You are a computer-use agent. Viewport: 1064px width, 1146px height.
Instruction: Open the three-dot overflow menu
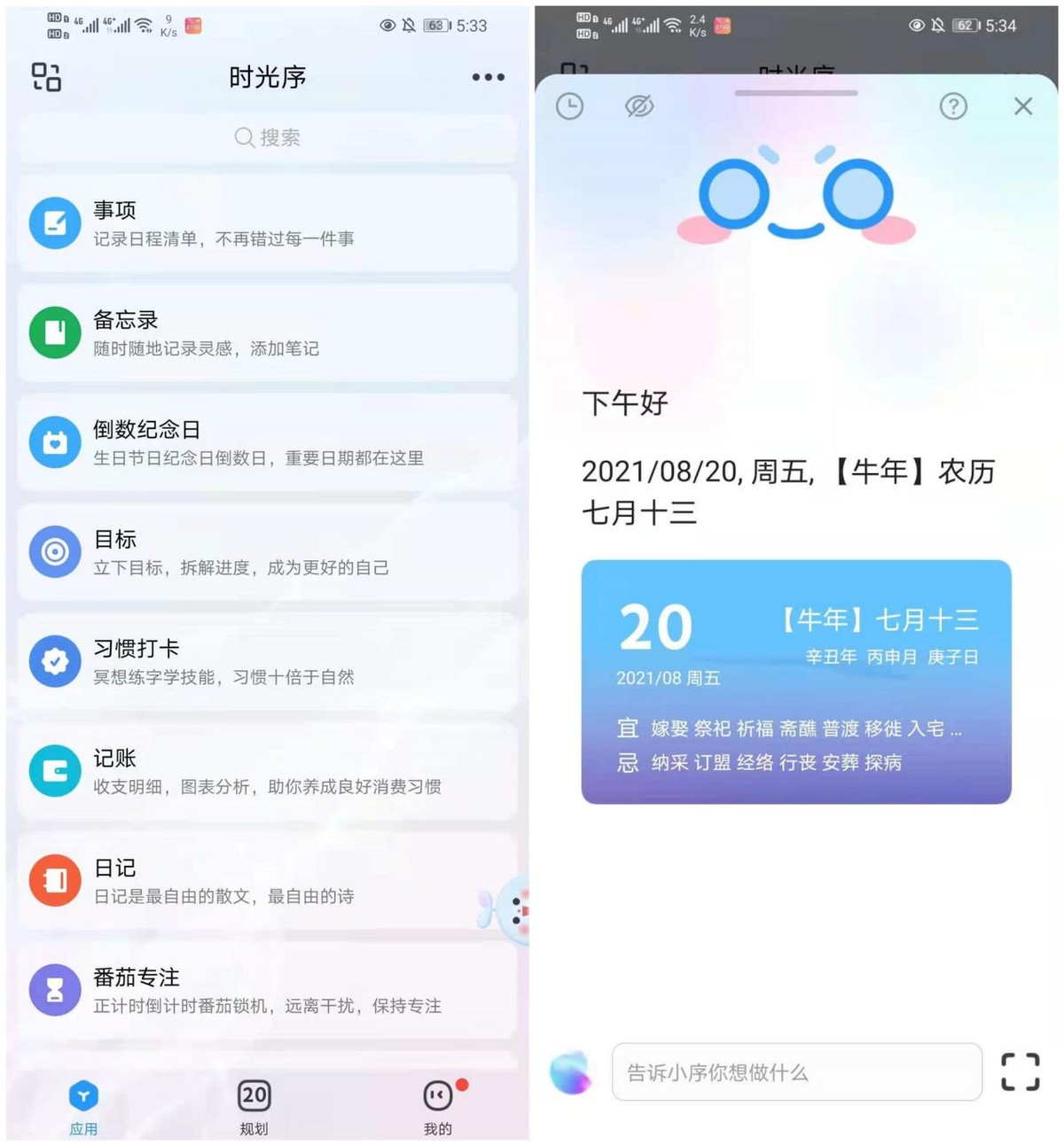488,77
